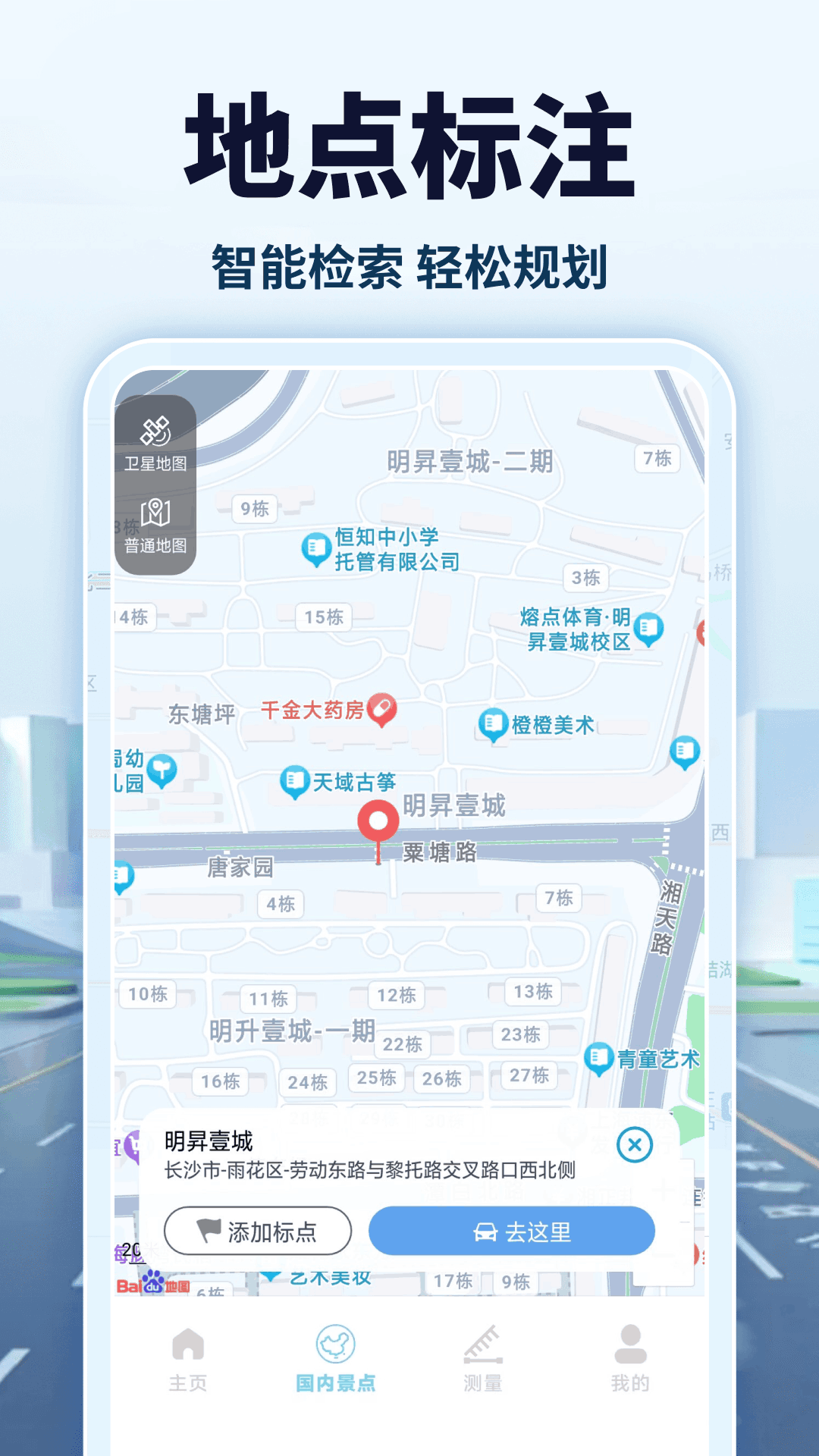Dismiss the 明昇壹城 location card

pyautogui.click(x=635, y=1144)
